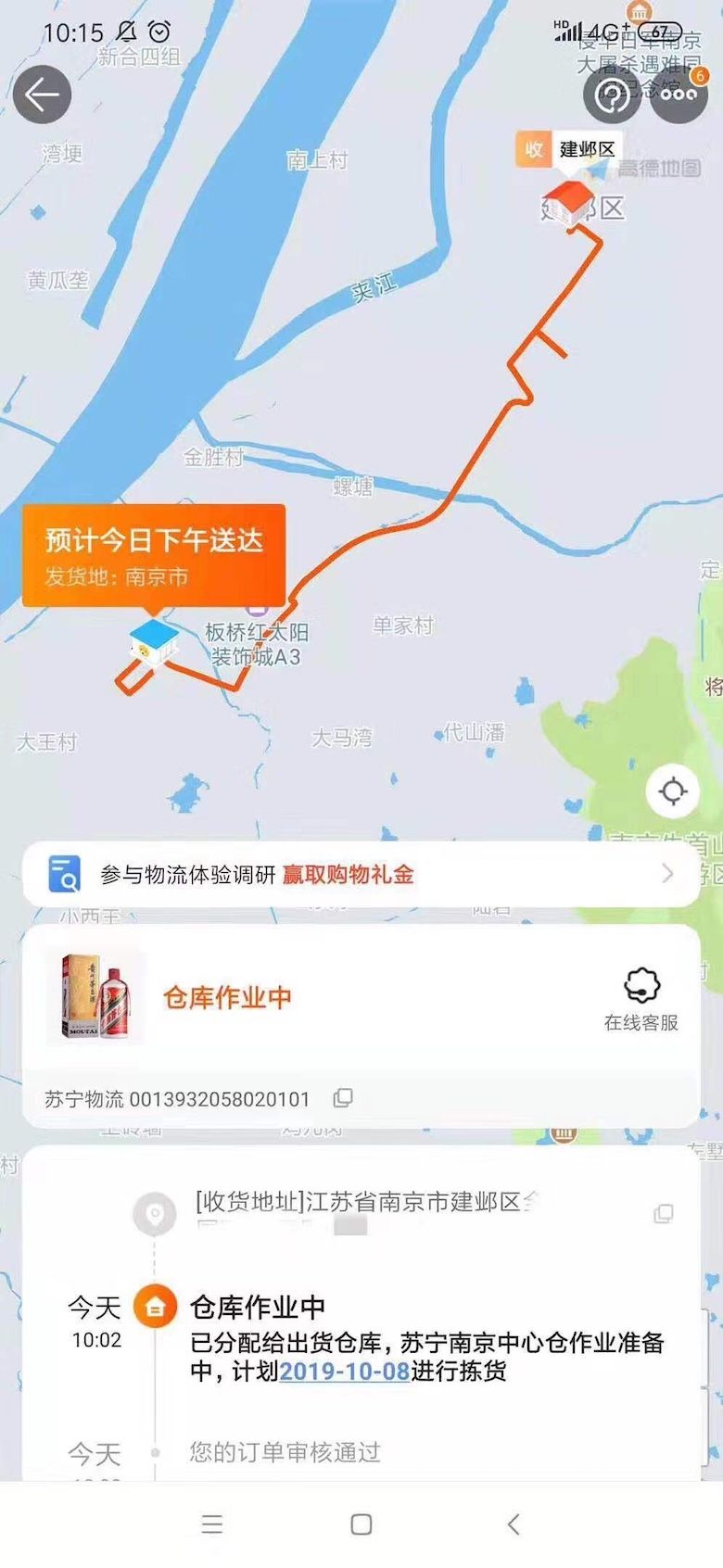
Task: Tap the location pin beside the receiving address
Action: 154,1209
